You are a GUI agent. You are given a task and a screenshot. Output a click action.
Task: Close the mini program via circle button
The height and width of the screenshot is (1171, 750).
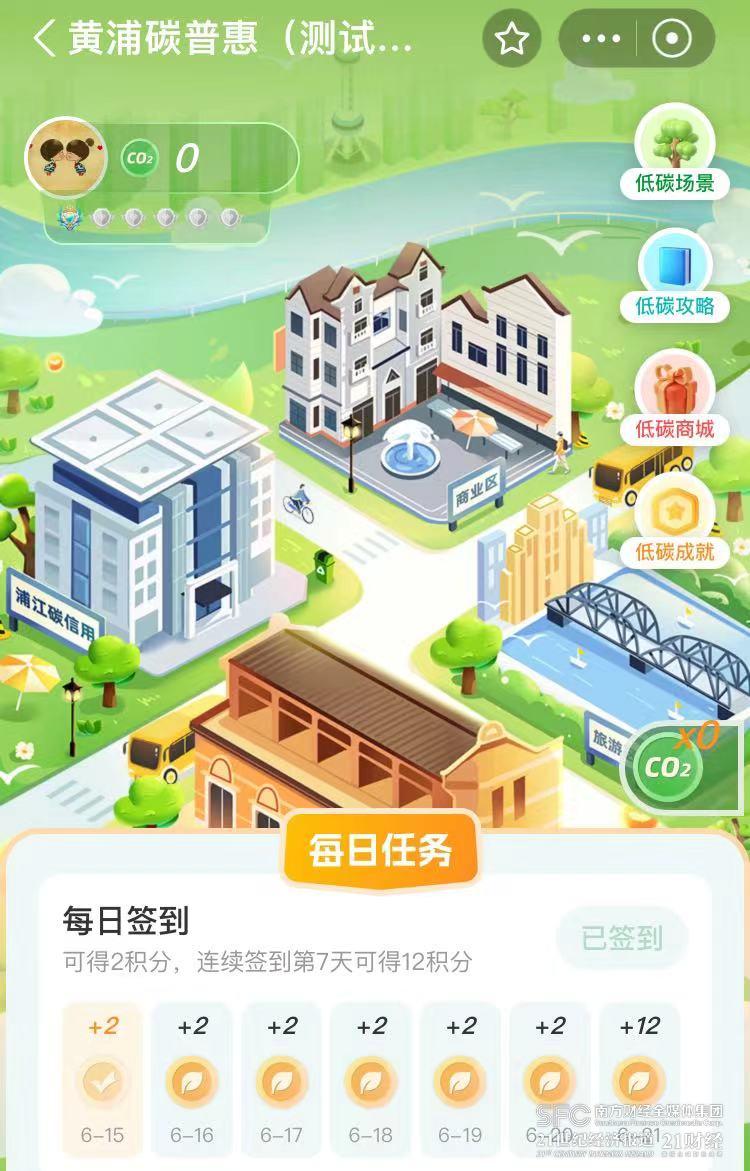click(671, 40)
